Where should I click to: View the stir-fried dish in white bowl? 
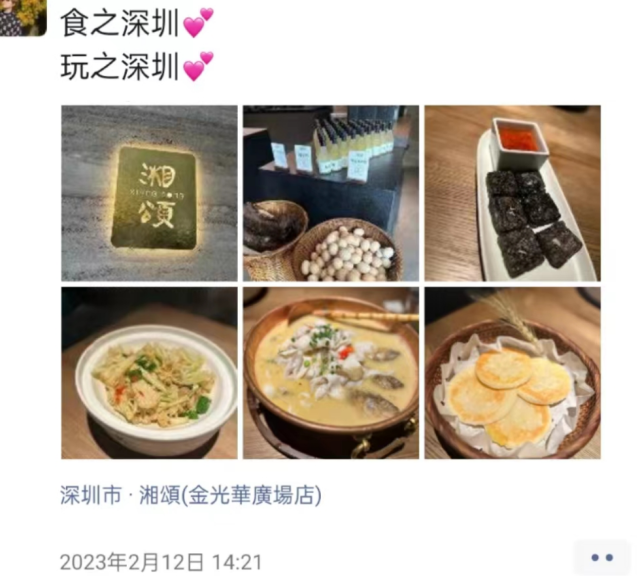pyautogui.click(x=149, y=374)
